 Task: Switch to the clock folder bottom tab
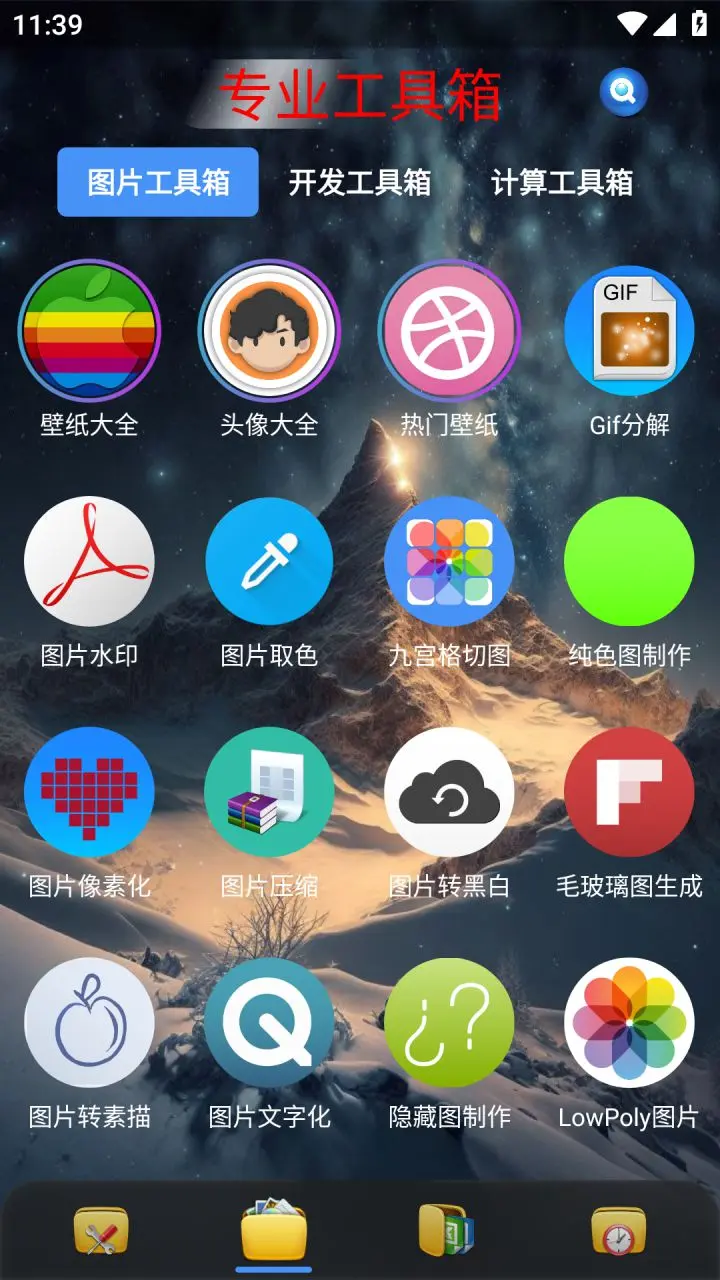click(618, 1231)
